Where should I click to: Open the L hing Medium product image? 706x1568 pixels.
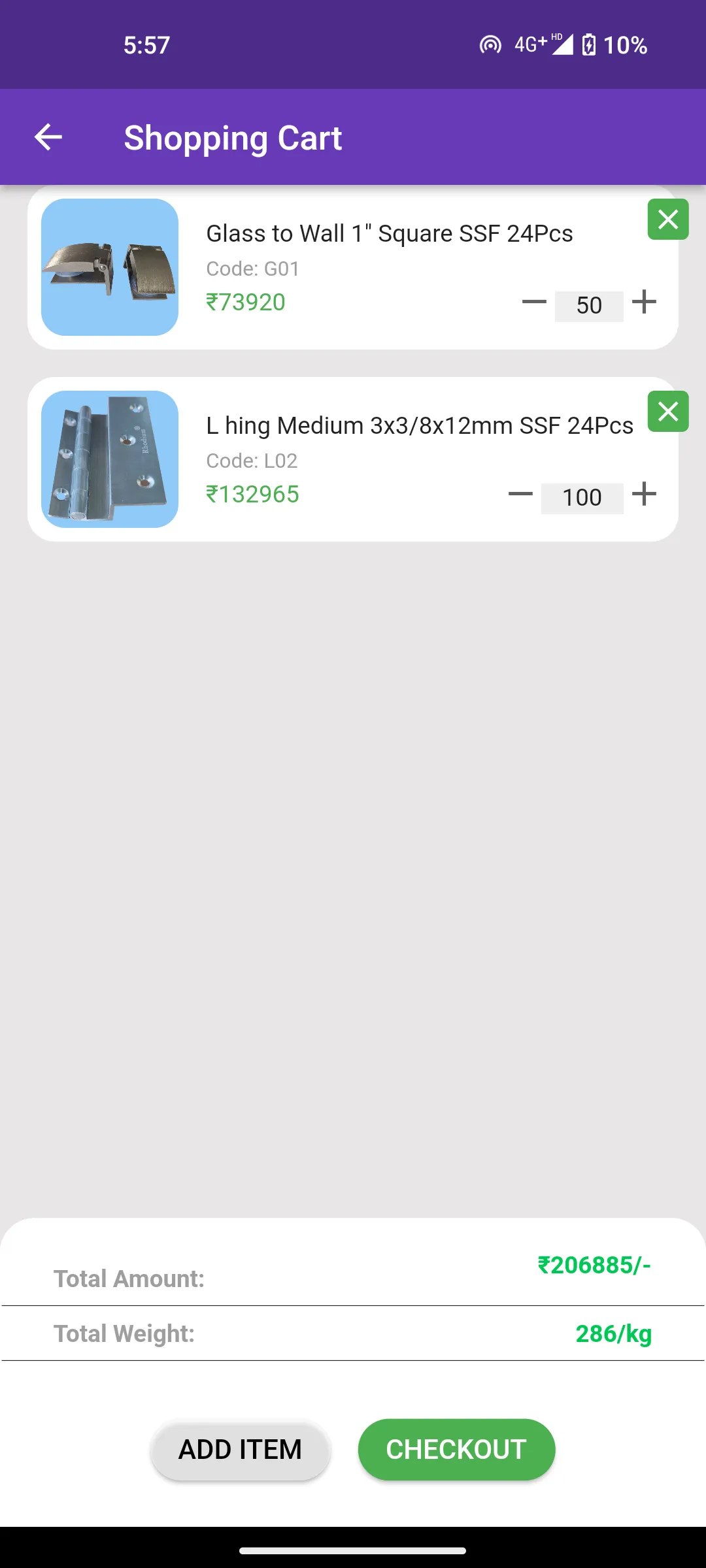coord(110,459)
